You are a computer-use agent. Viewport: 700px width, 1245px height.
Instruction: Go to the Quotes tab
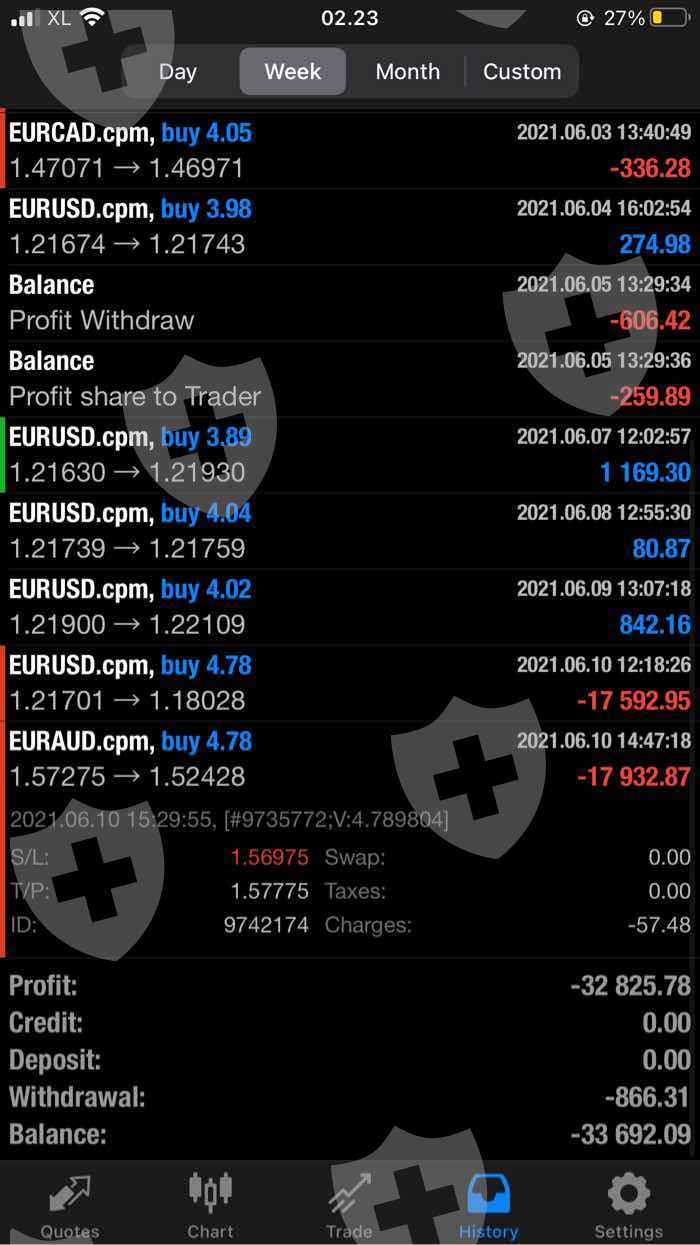70,1204
